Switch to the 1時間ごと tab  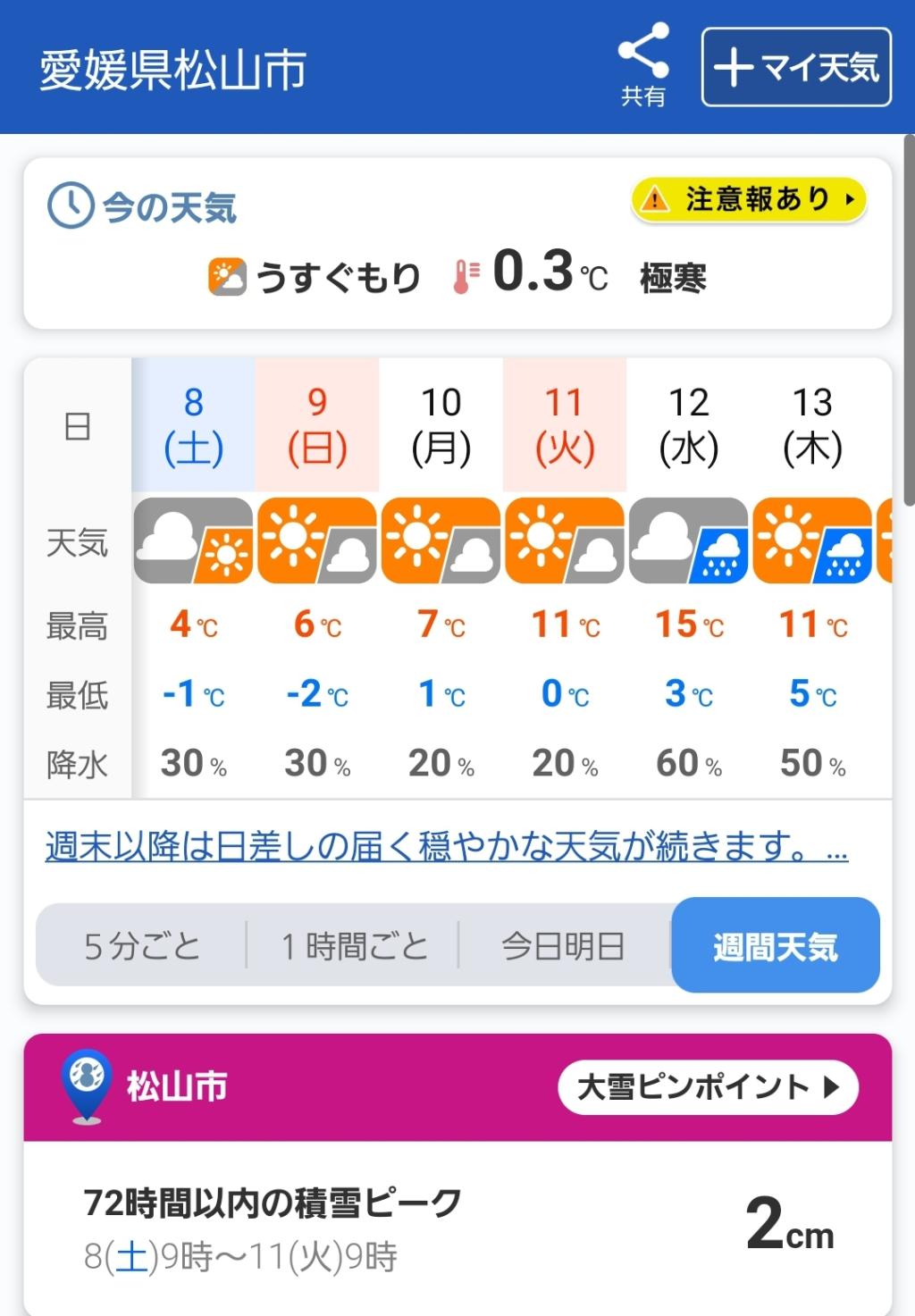pos(354,946)
